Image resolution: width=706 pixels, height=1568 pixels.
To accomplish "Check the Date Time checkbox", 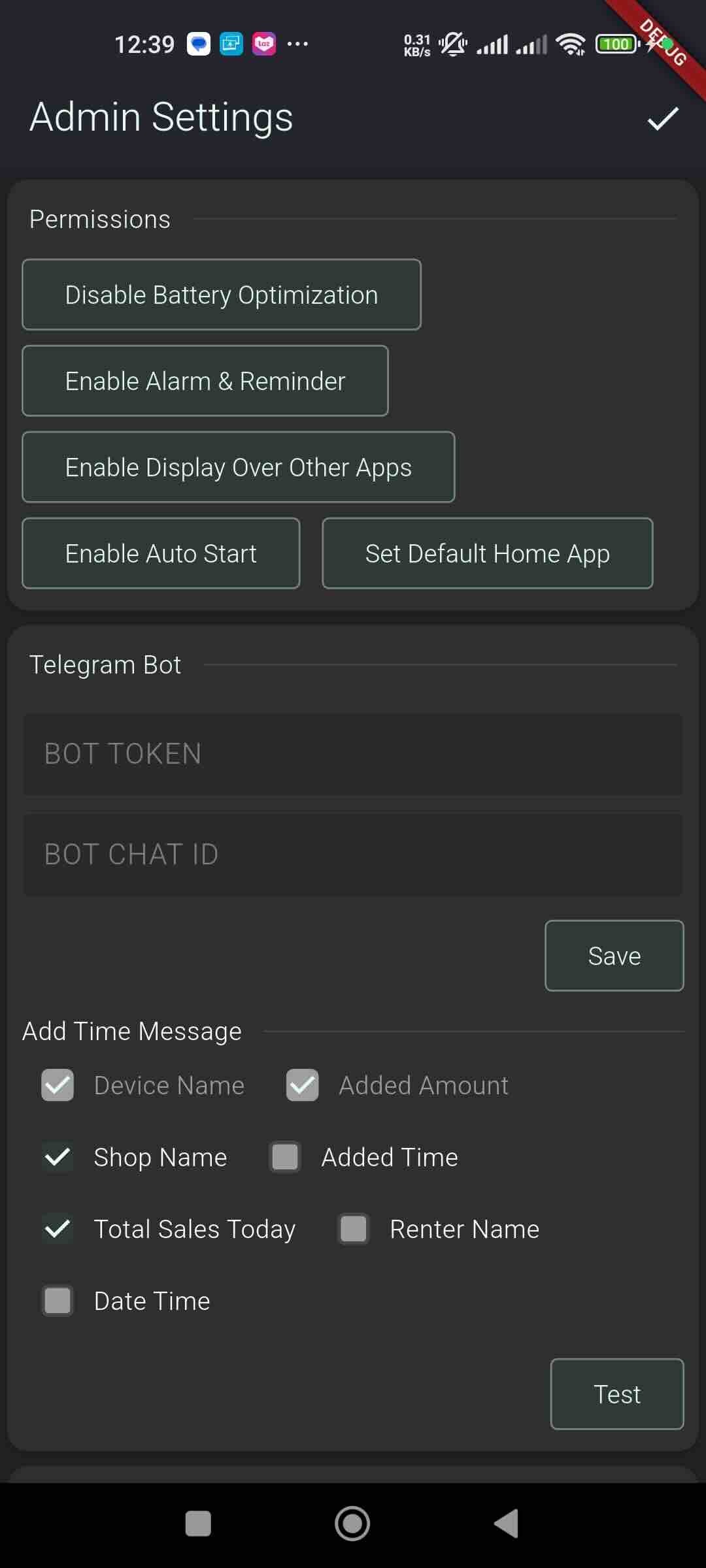I will point(58,1301).
